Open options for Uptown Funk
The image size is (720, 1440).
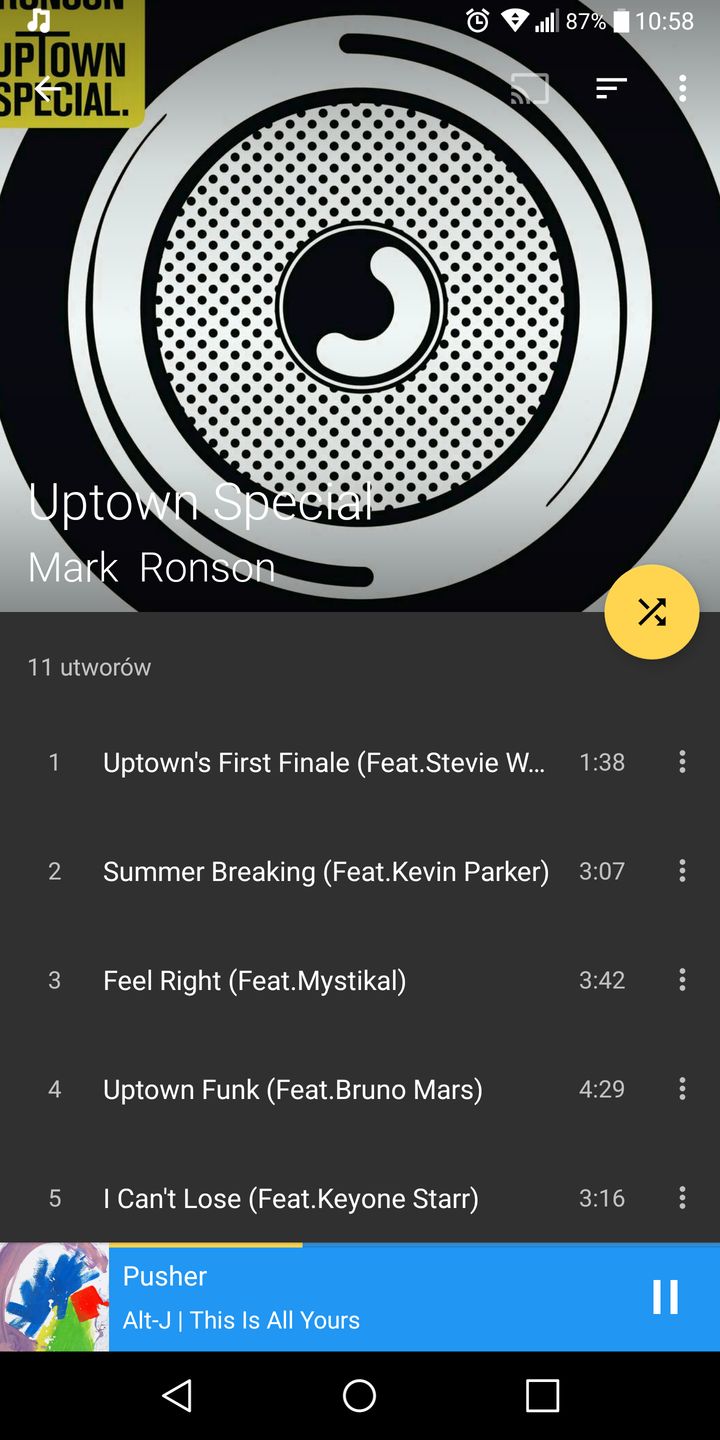(682, 1089)
